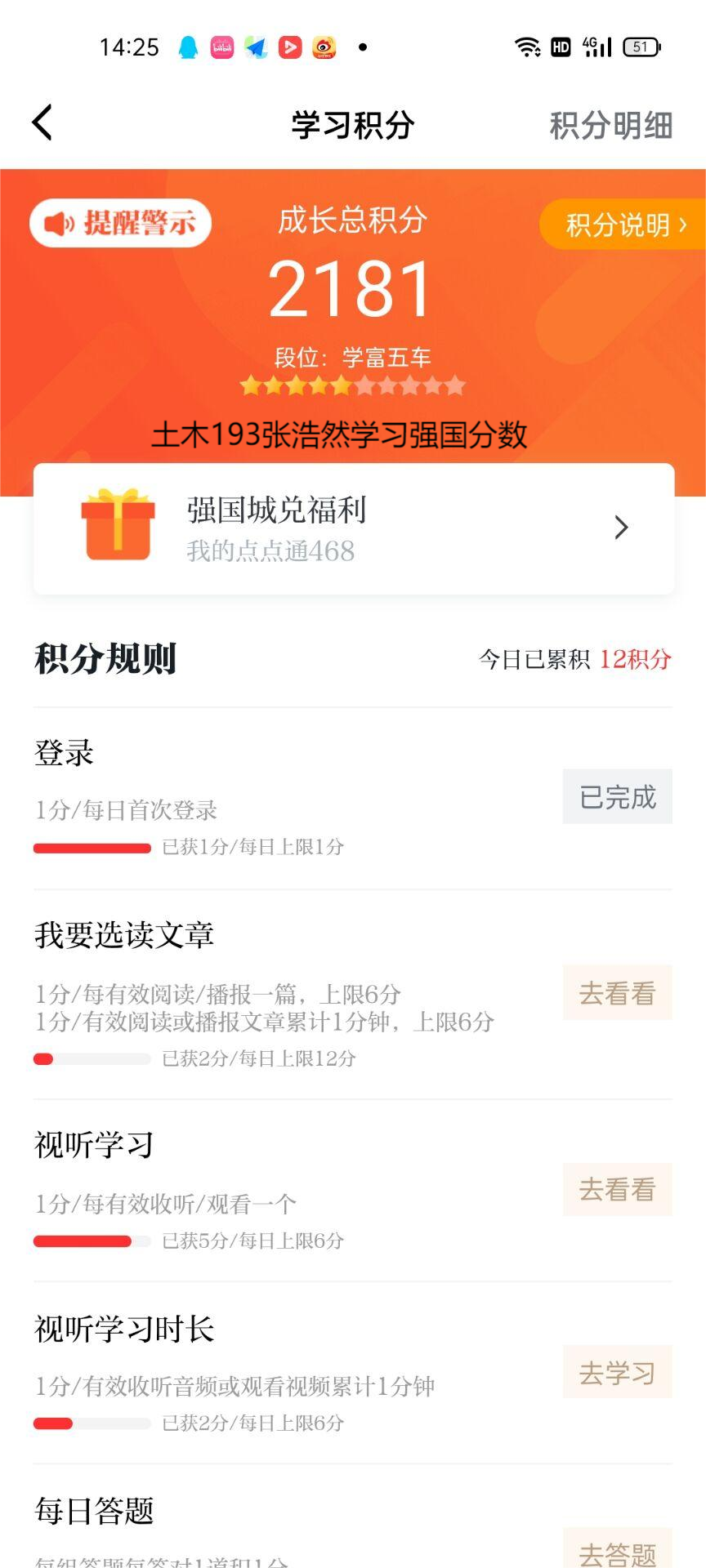Tap 去学习 for 视听学习时长
Image resolution: width=706 pixels, height=1568 pixels.
617,1373
